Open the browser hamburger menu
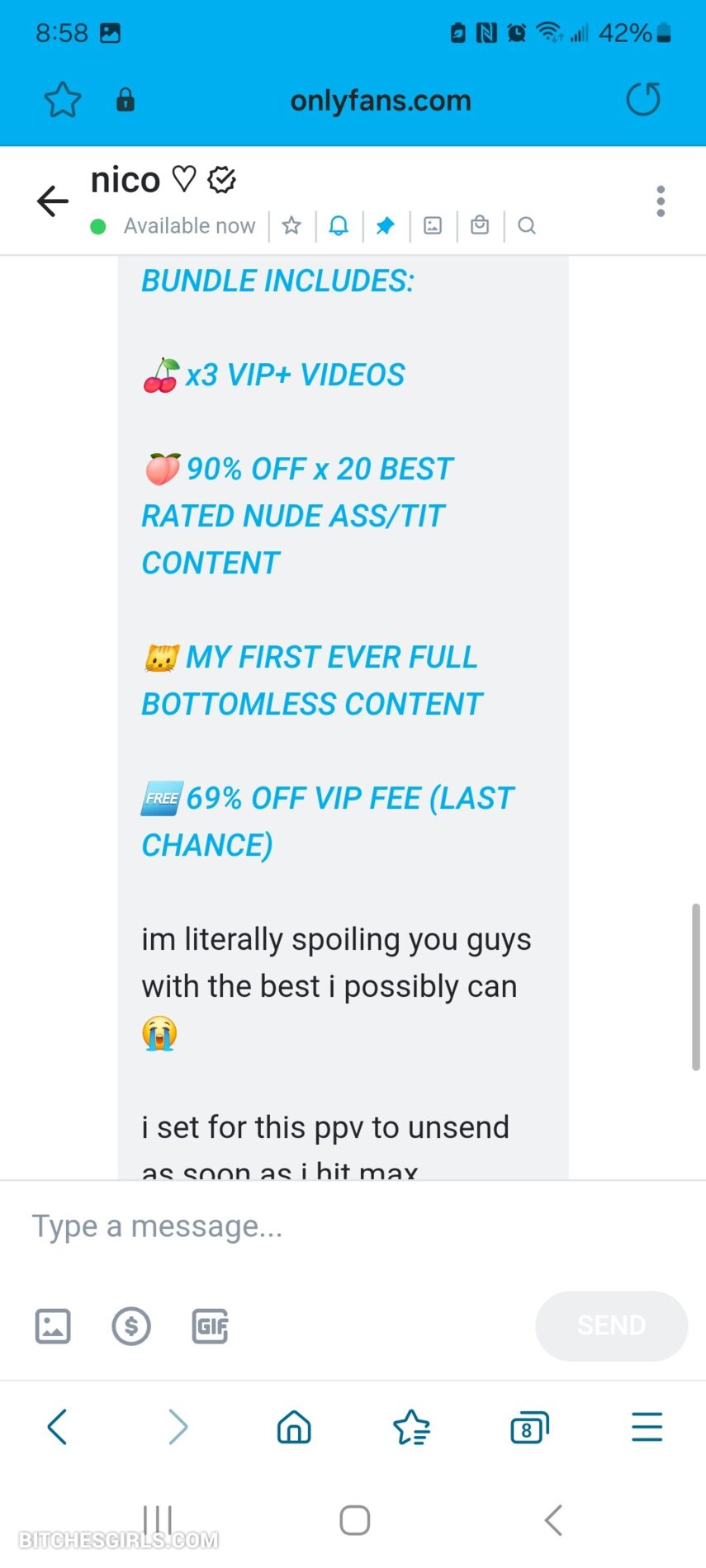Viewport: 706px width, 1568px height. [647, 1426]
